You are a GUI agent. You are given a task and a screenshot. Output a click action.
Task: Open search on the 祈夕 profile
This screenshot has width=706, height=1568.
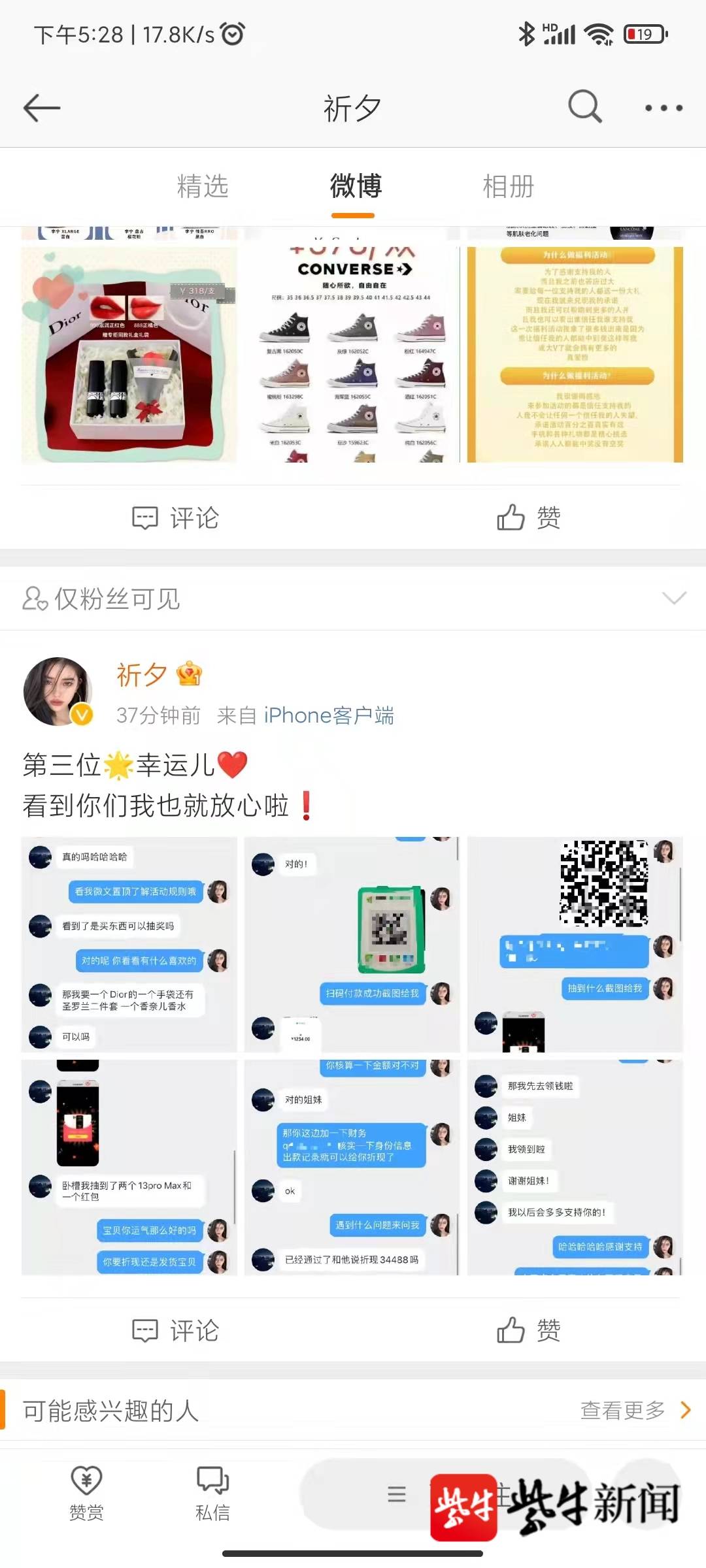click(584, 106)
